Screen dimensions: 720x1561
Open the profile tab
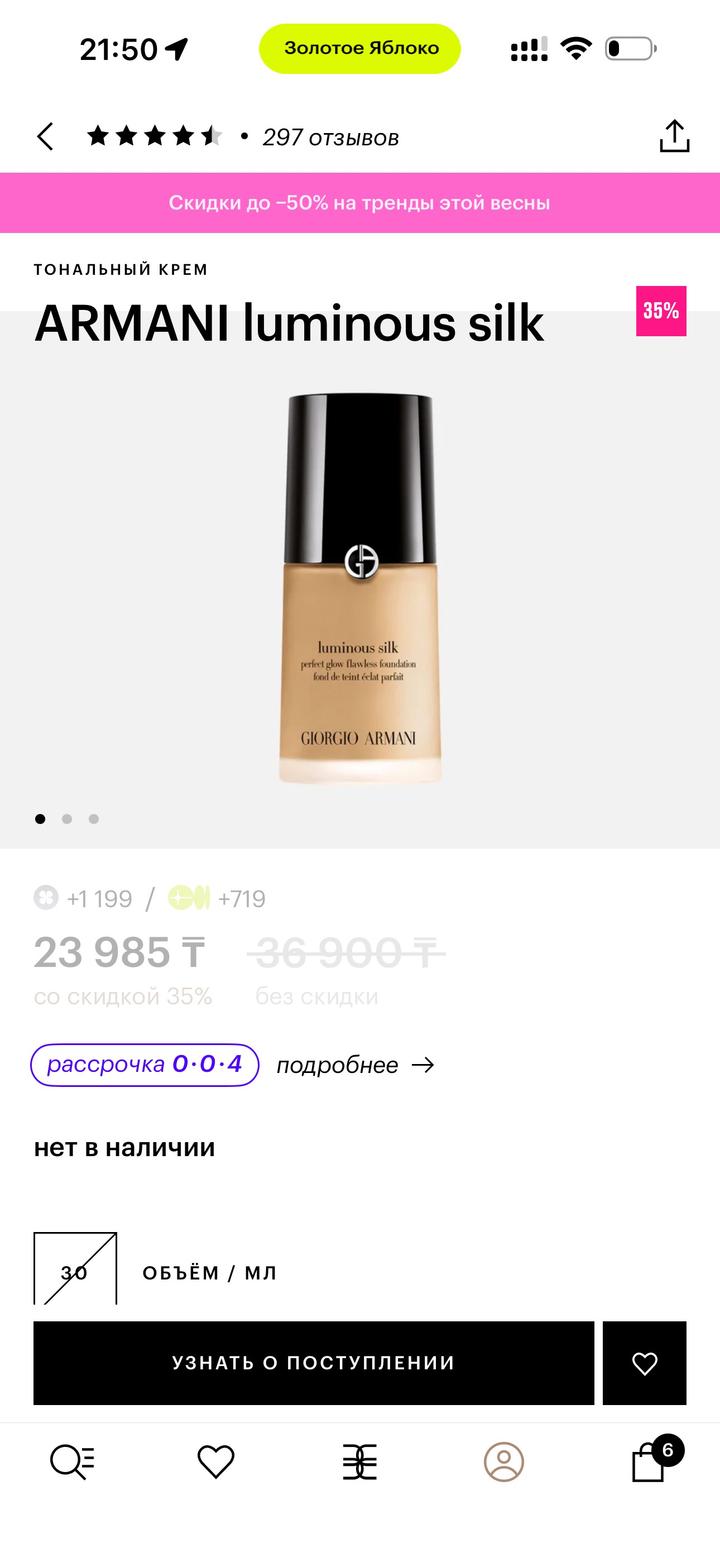[504, 1462]
